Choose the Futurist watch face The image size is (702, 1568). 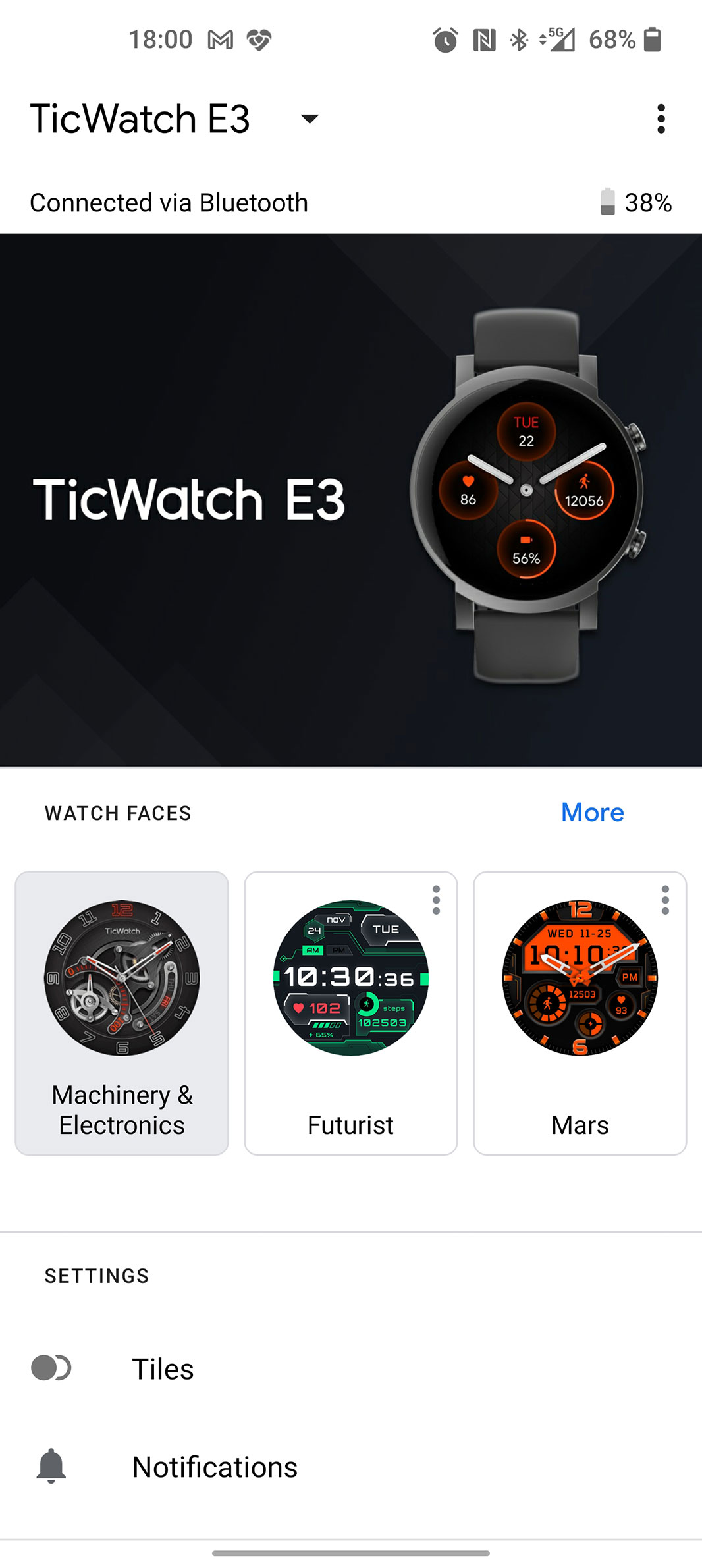pos(350,1012)
